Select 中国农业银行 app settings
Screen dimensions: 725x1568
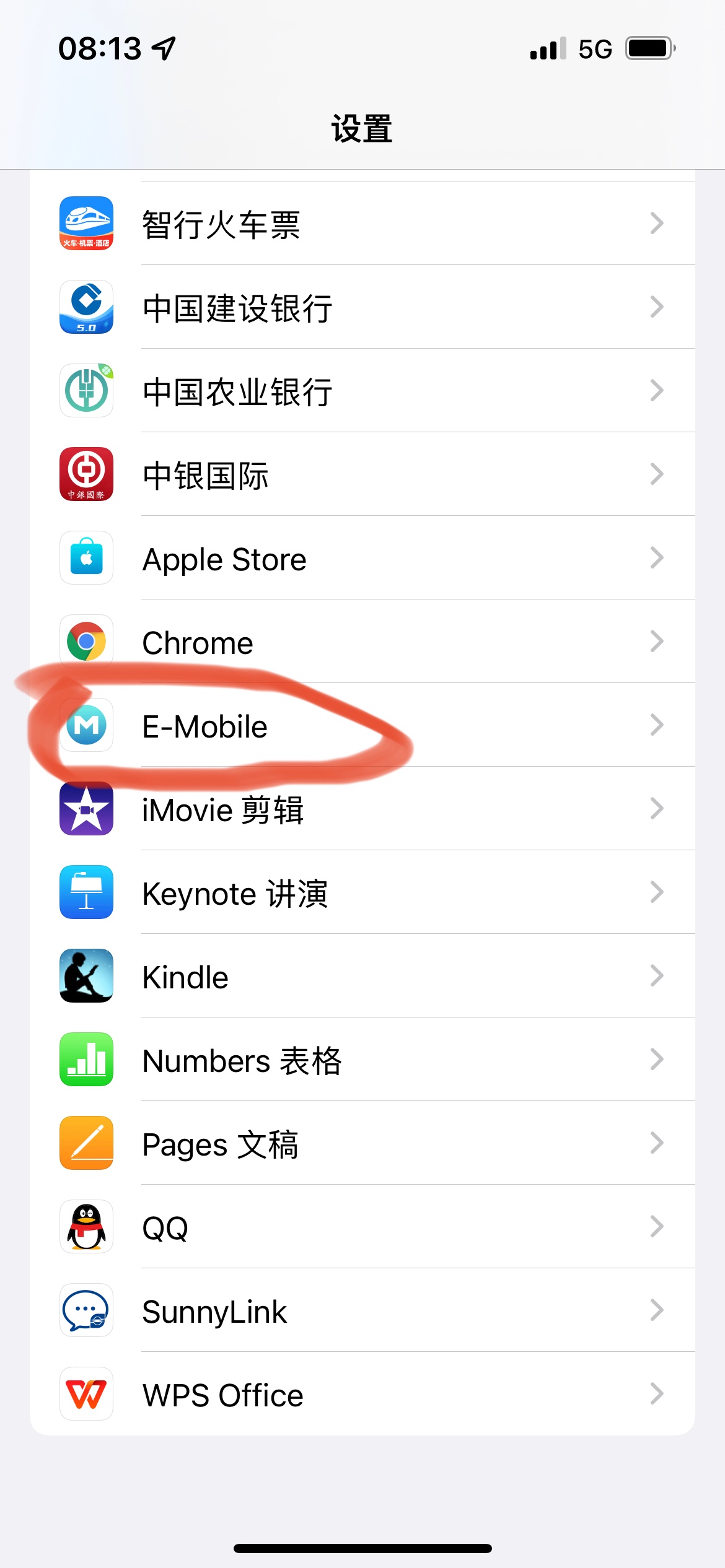362,391
